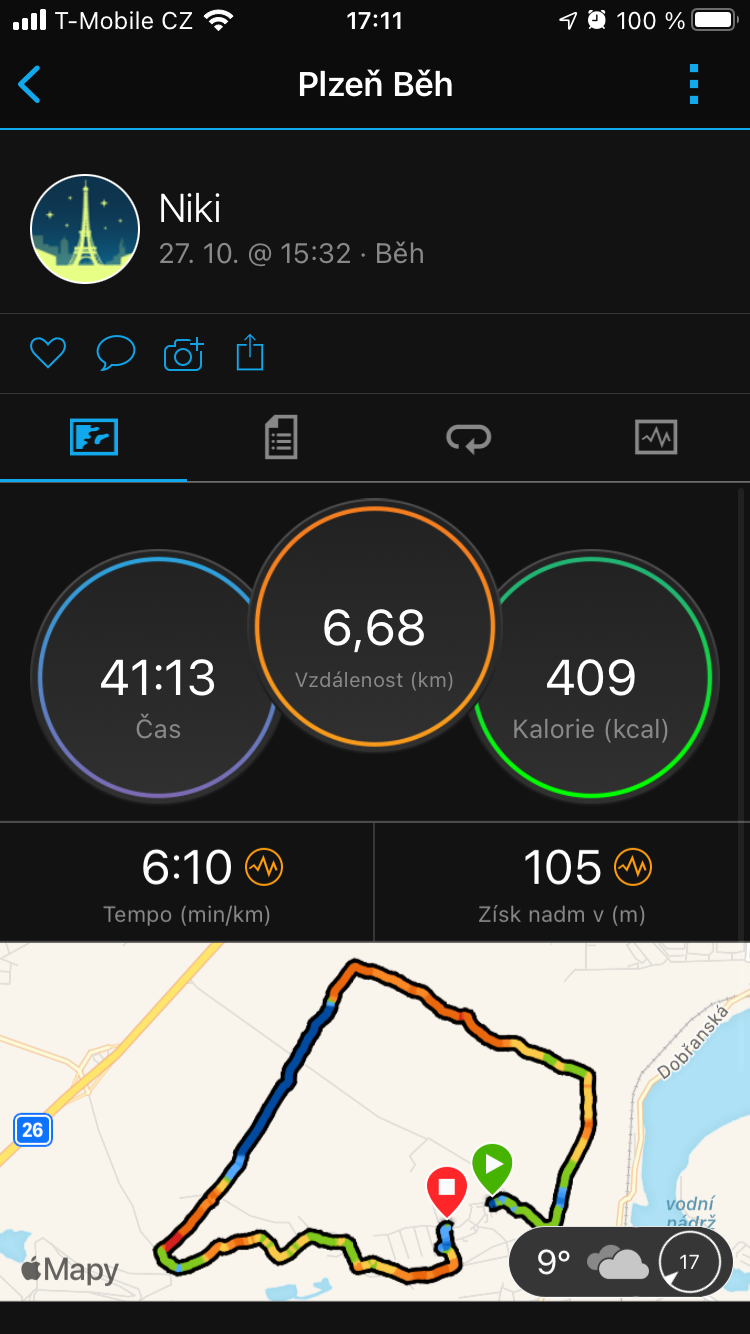
Task: Add a photo with the camera icon
Action: coord(183,353)
